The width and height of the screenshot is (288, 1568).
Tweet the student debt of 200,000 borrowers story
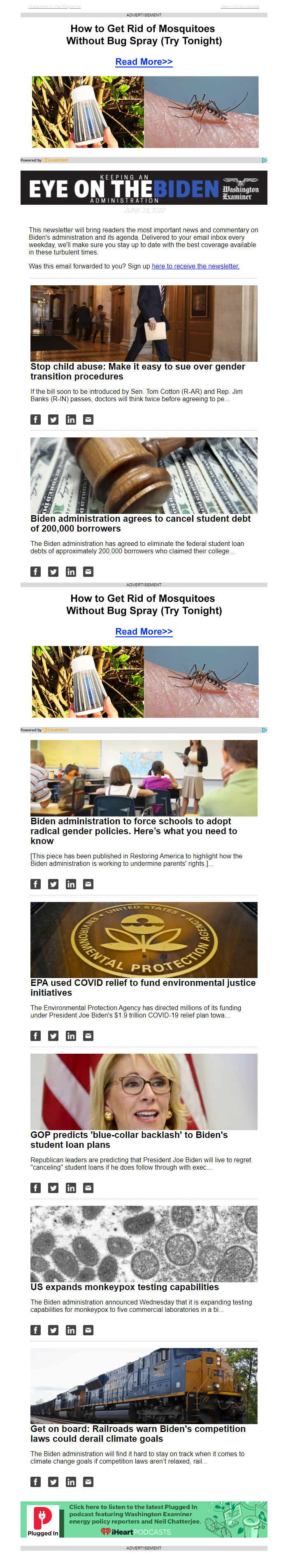click(x=53, y=571)
